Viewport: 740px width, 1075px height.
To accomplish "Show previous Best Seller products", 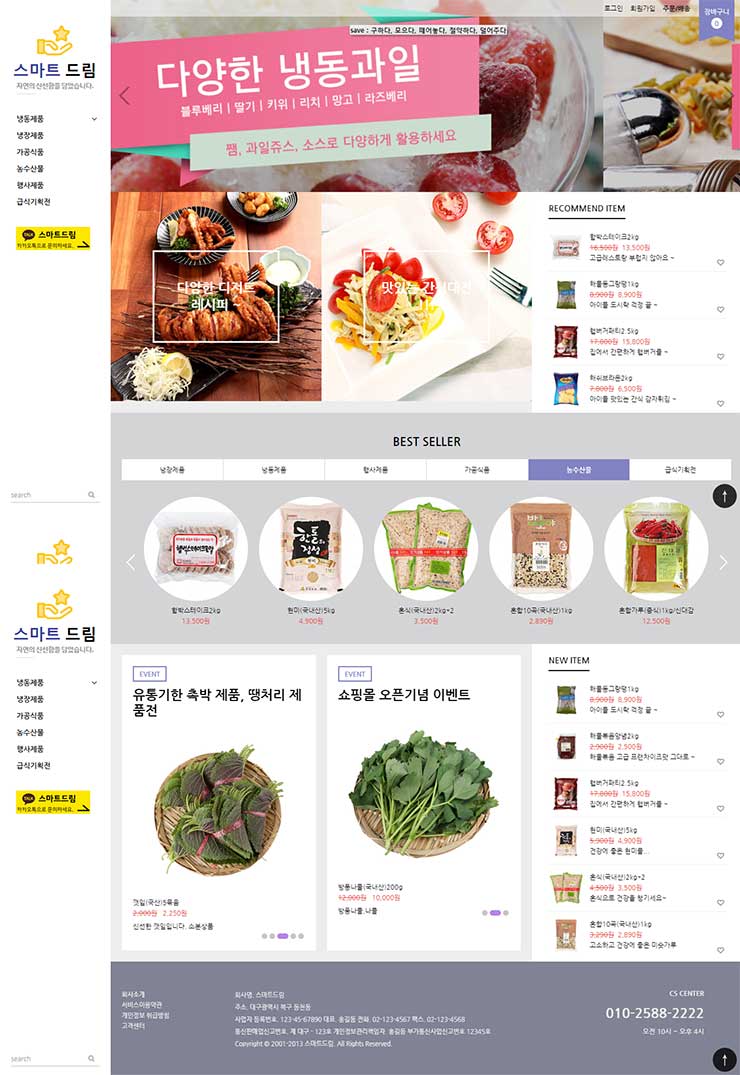I will [130, 562].
